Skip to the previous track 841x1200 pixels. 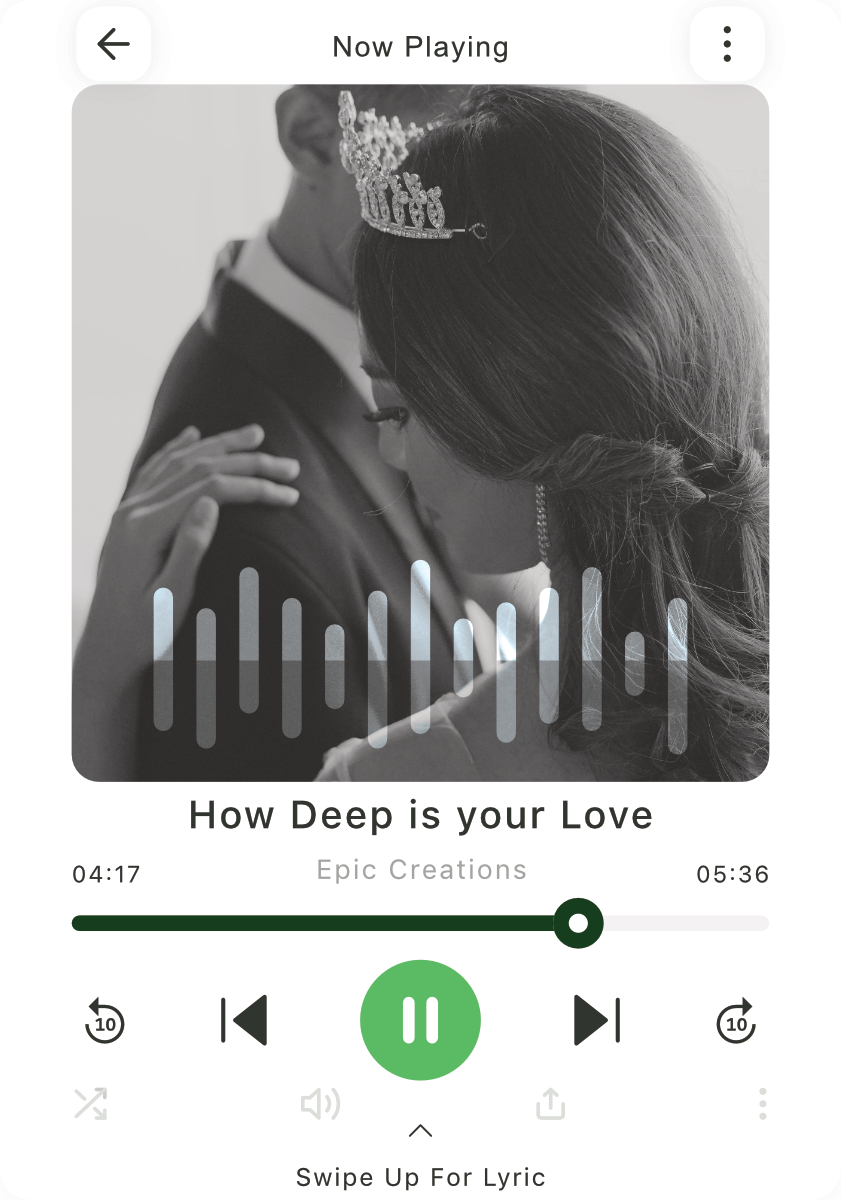[244, 1021]
